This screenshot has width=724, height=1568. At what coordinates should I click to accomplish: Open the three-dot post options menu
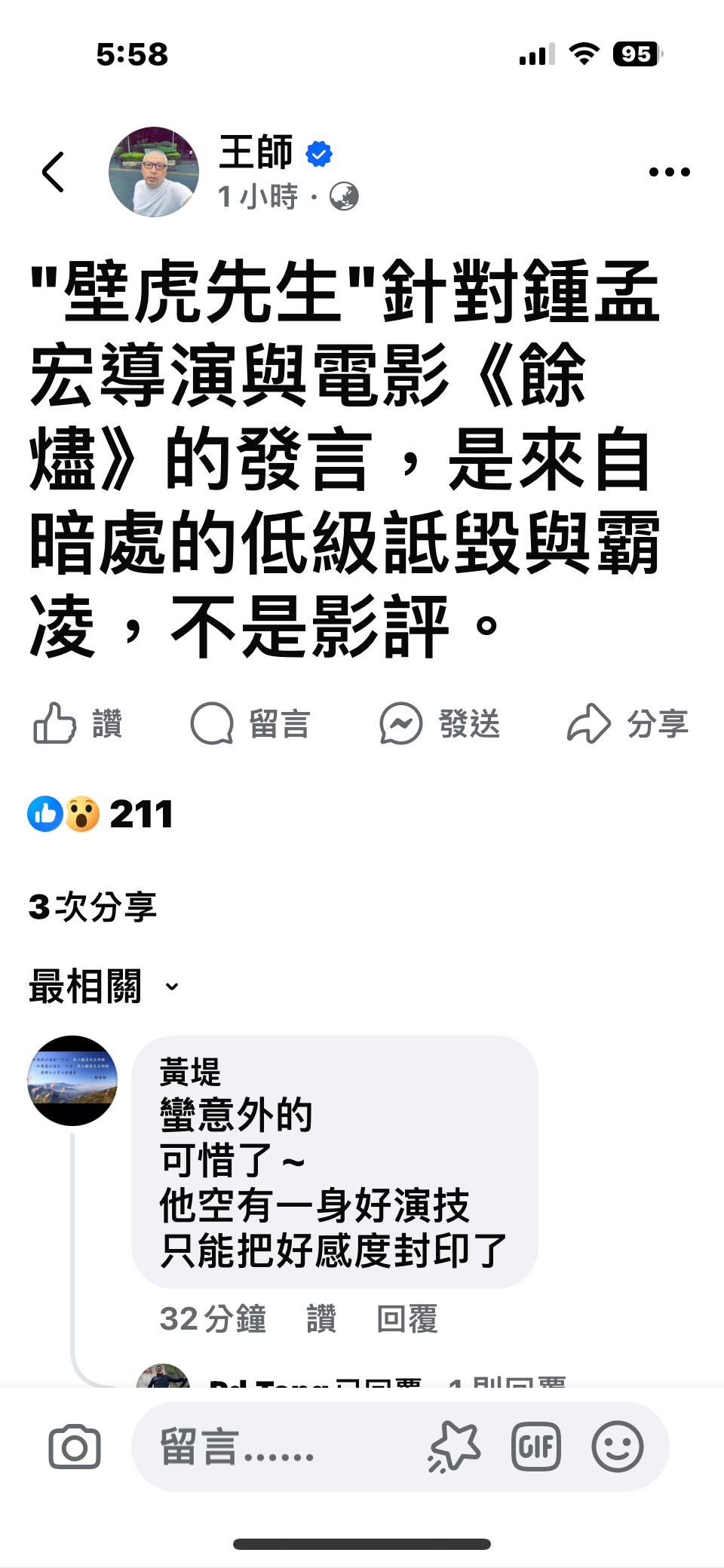669,172
